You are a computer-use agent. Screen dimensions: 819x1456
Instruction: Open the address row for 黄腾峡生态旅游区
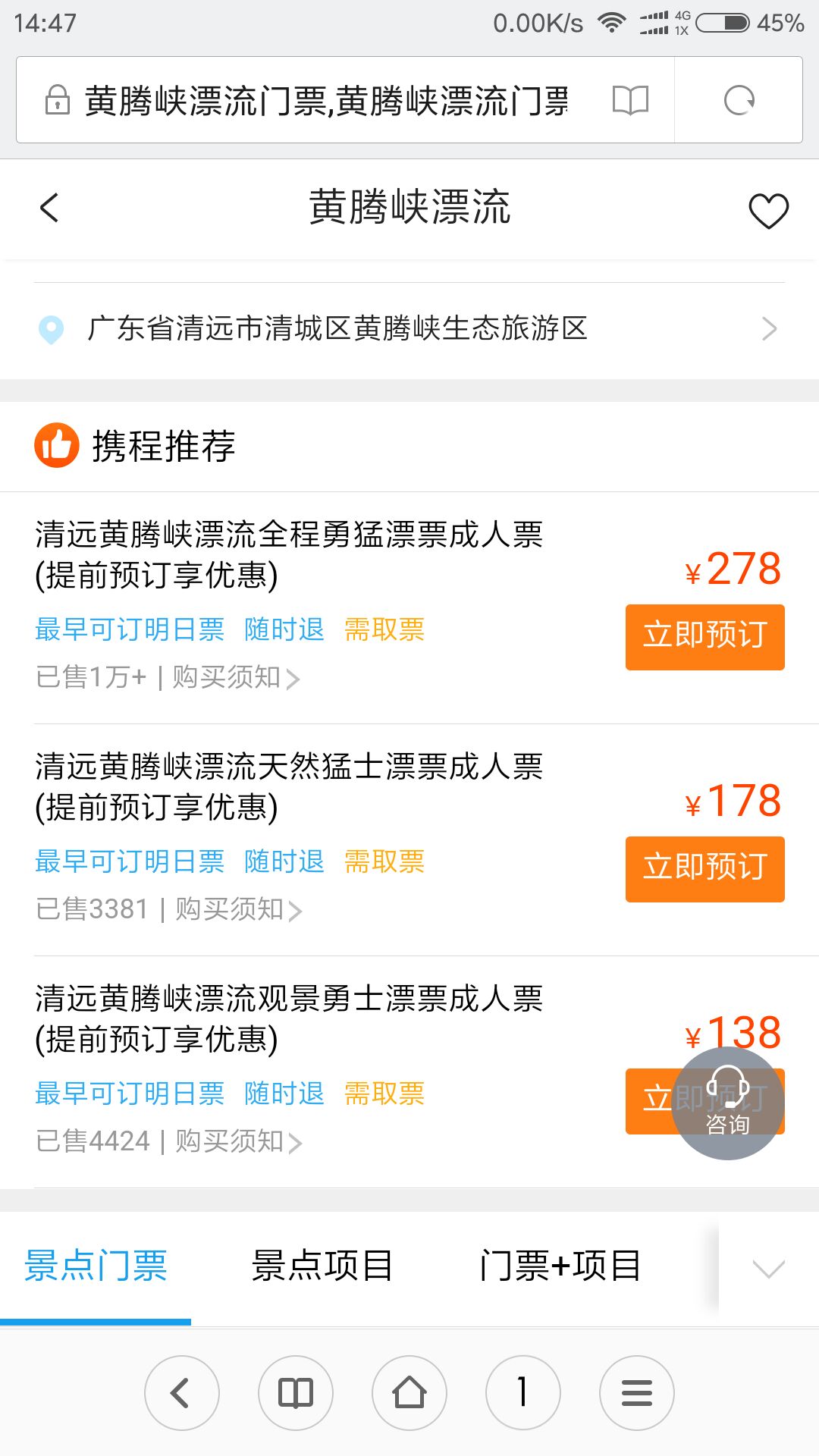pyautogui.click(x=409, y=329)
